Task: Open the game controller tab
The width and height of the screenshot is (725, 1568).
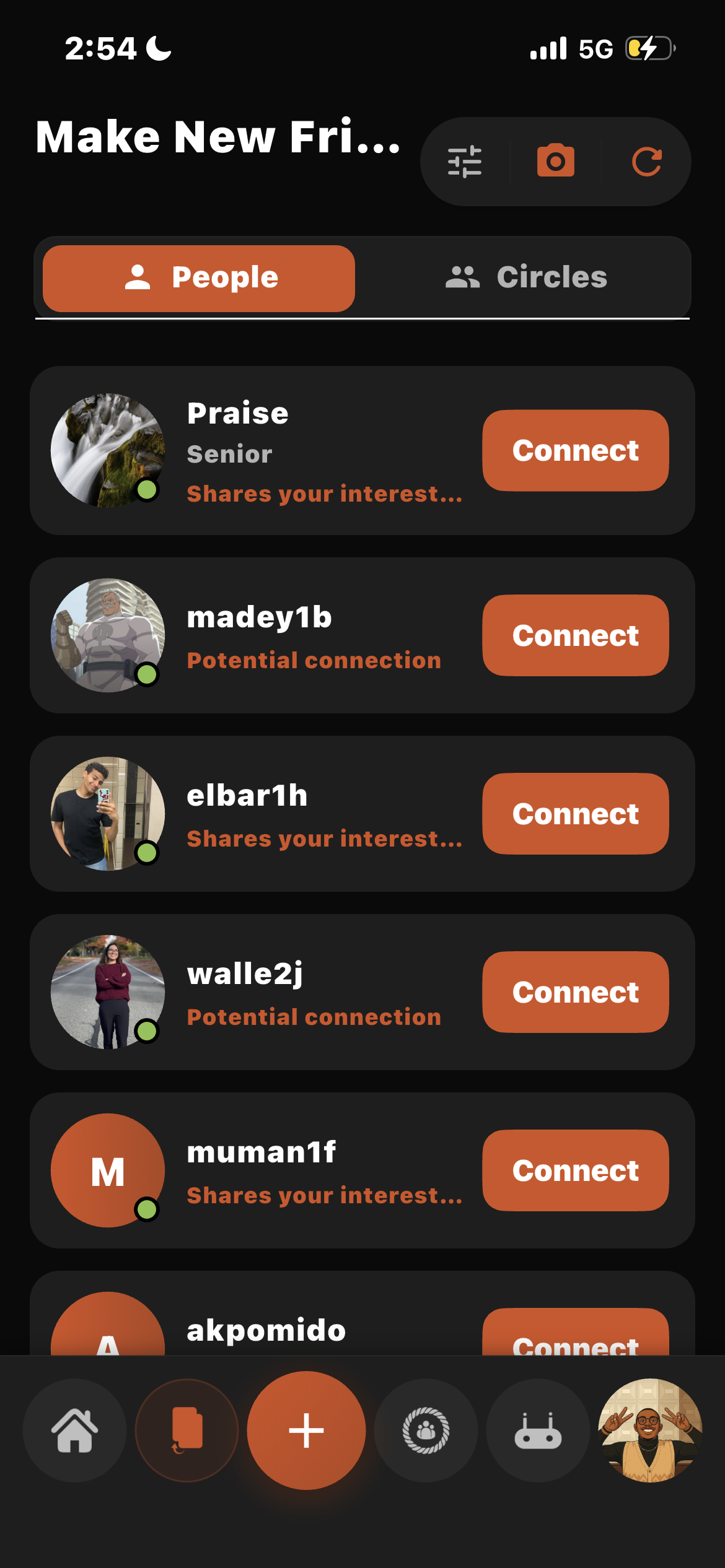Action: 538,1431
